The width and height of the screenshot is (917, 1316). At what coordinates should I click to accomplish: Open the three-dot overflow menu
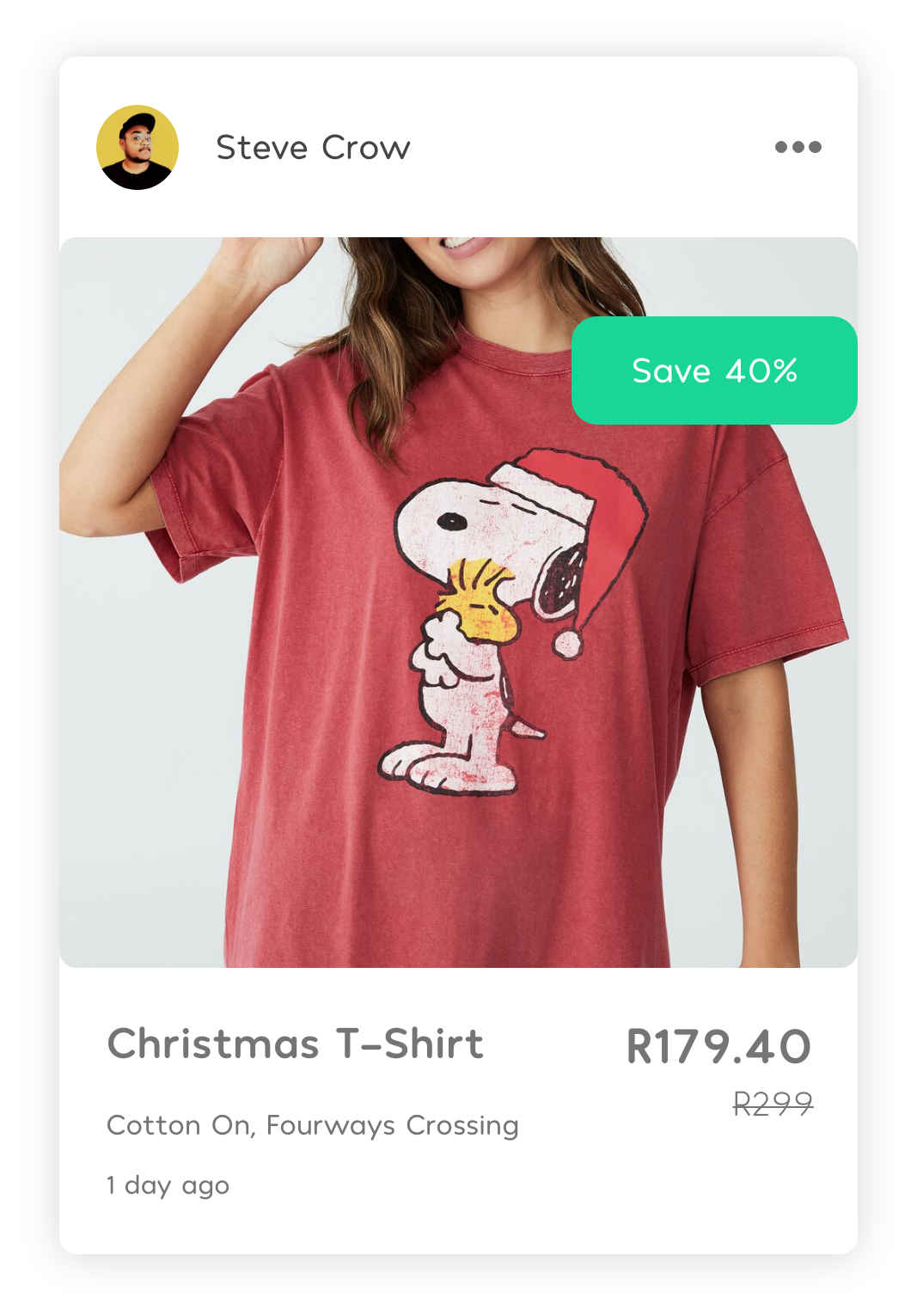[798, 147]
